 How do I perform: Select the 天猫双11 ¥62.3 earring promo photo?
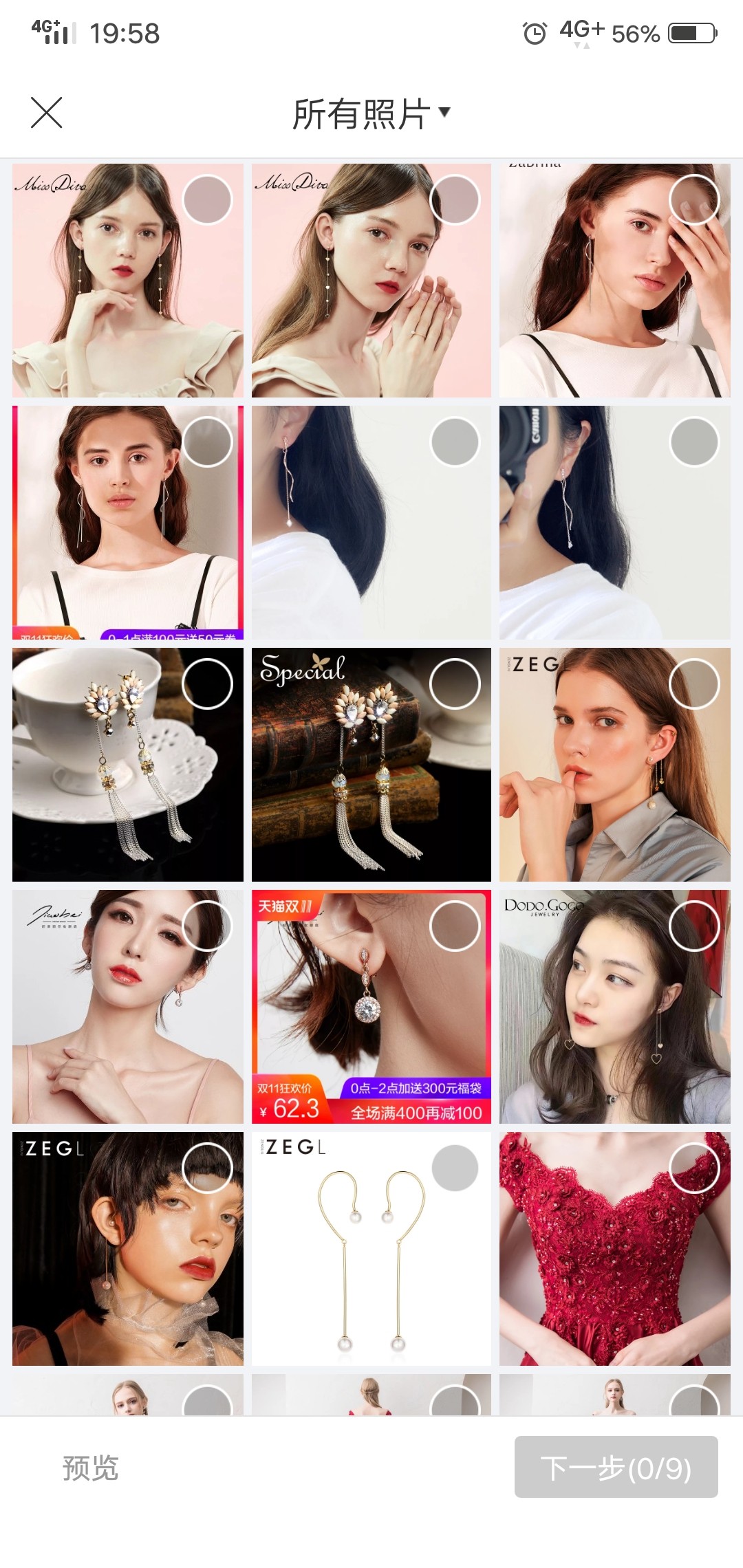pyautogui.click(x=454, y=926)
